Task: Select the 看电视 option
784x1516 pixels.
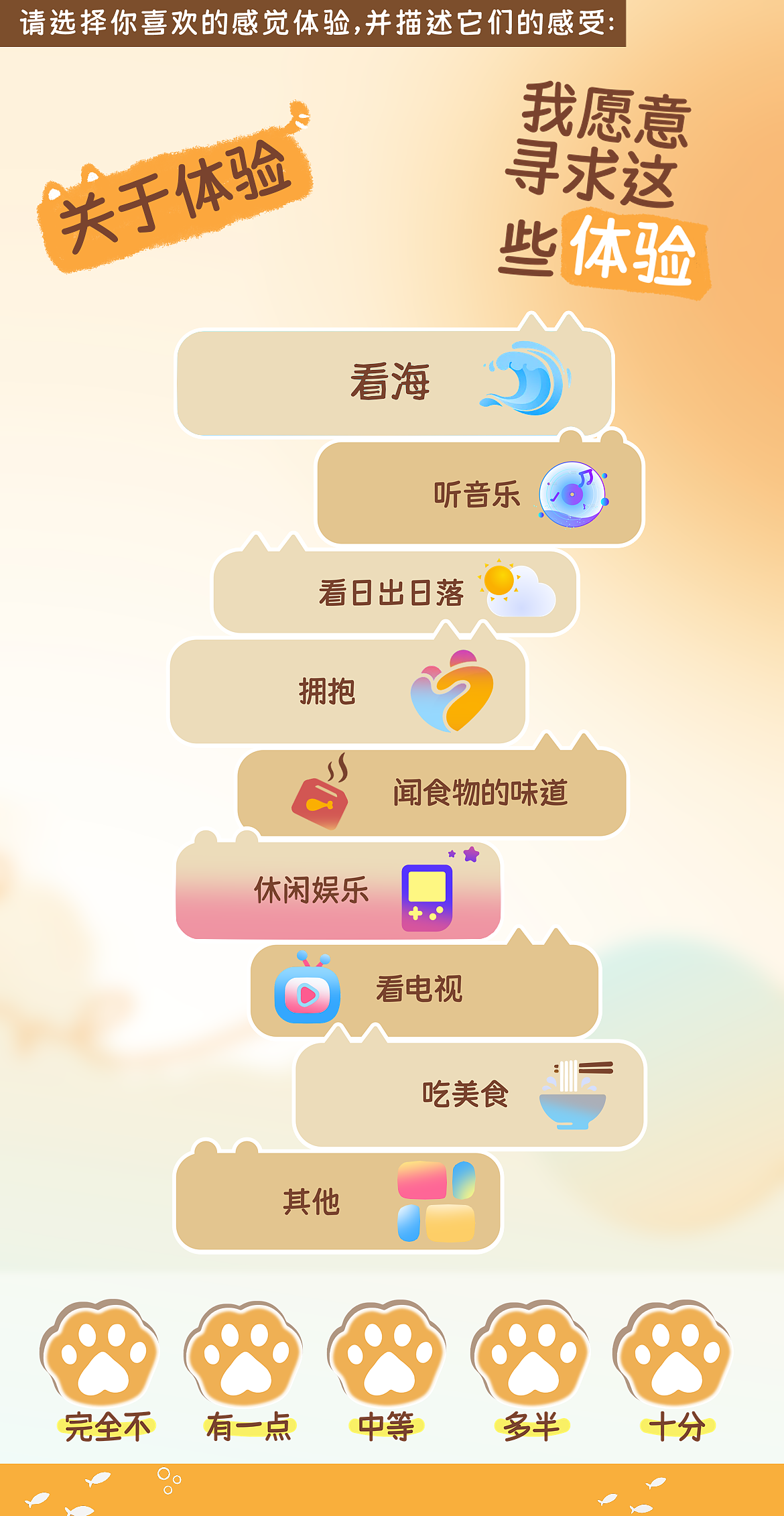Action: coord(425,991)
